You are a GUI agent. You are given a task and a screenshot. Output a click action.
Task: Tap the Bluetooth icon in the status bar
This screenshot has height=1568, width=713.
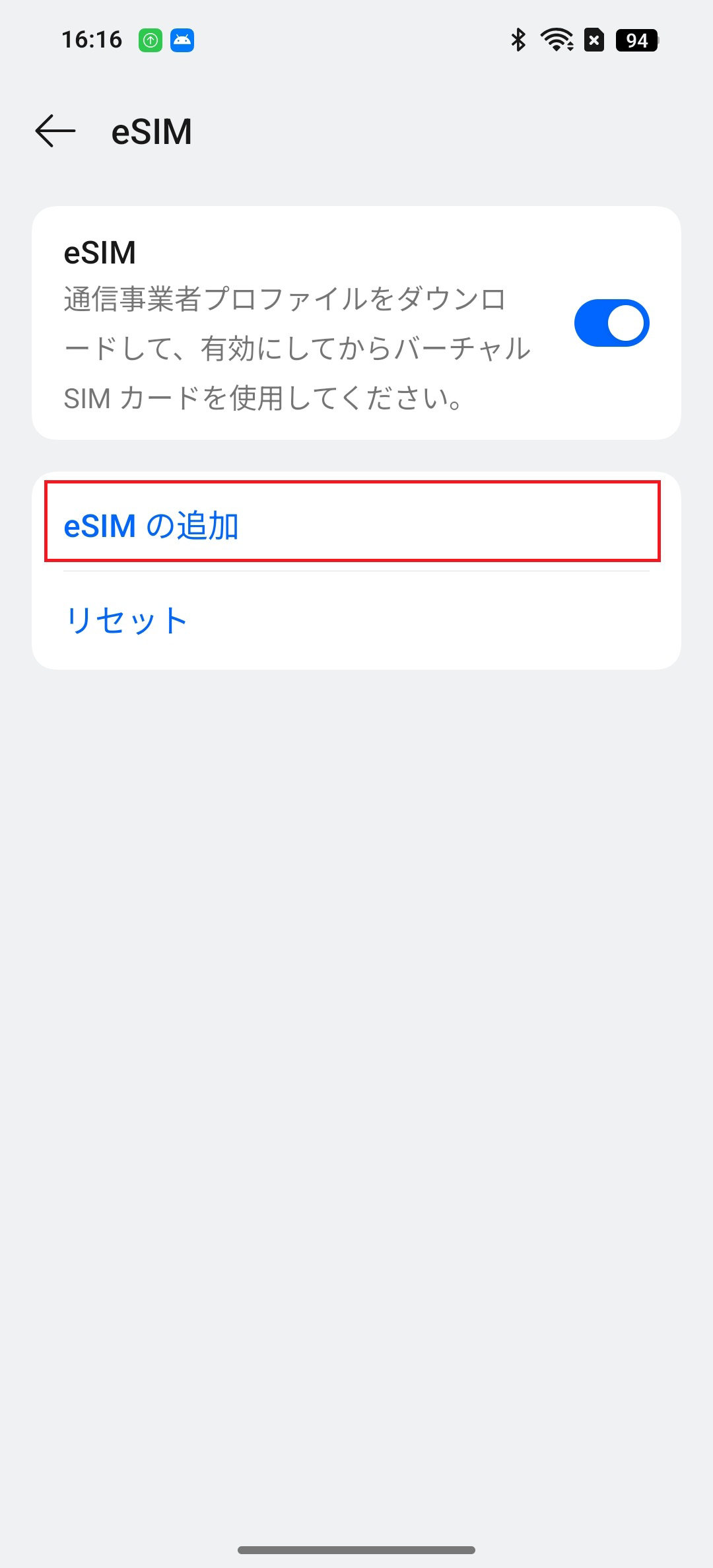518,40
